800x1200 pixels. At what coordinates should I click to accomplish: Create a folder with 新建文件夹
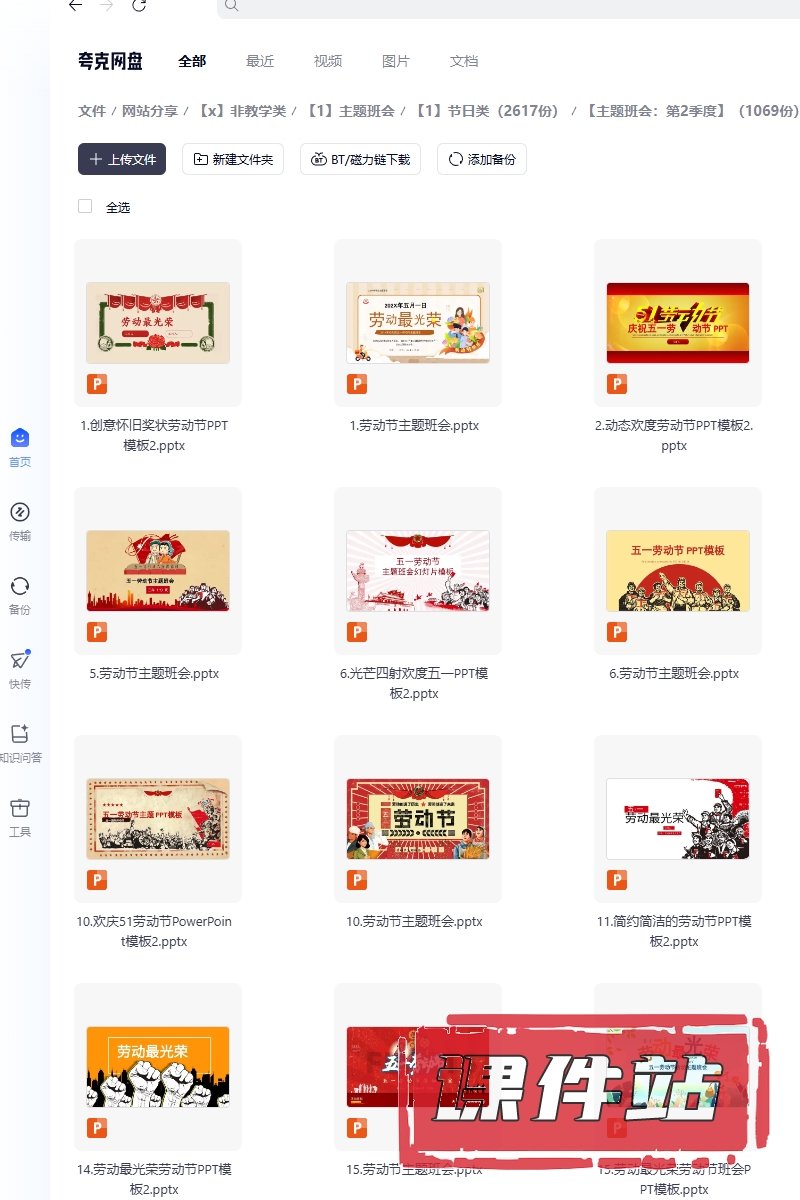[x=232, y=159]
